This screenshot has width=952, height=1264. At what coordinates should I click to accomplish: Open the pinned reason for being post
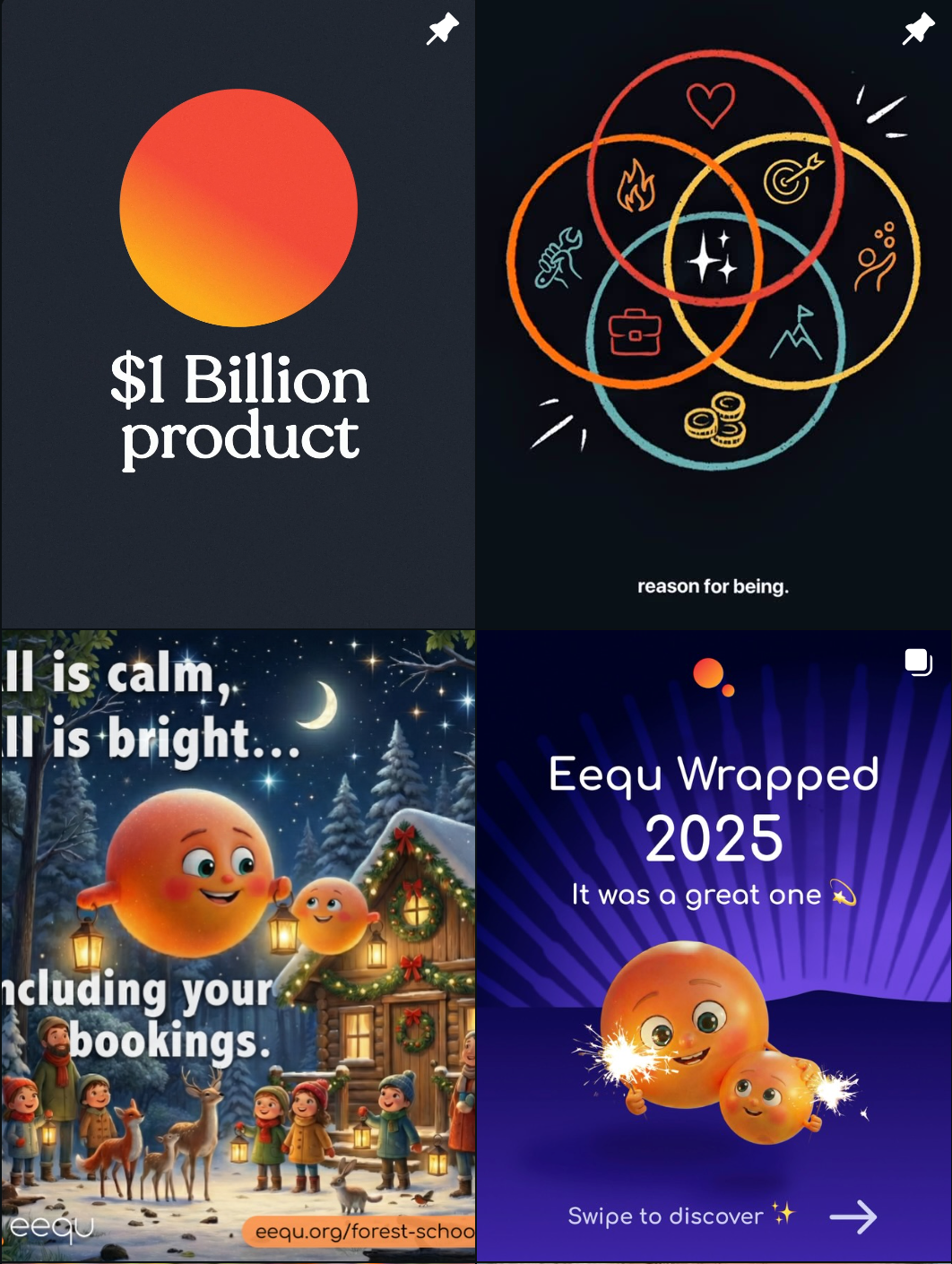[x=714, y=314]
